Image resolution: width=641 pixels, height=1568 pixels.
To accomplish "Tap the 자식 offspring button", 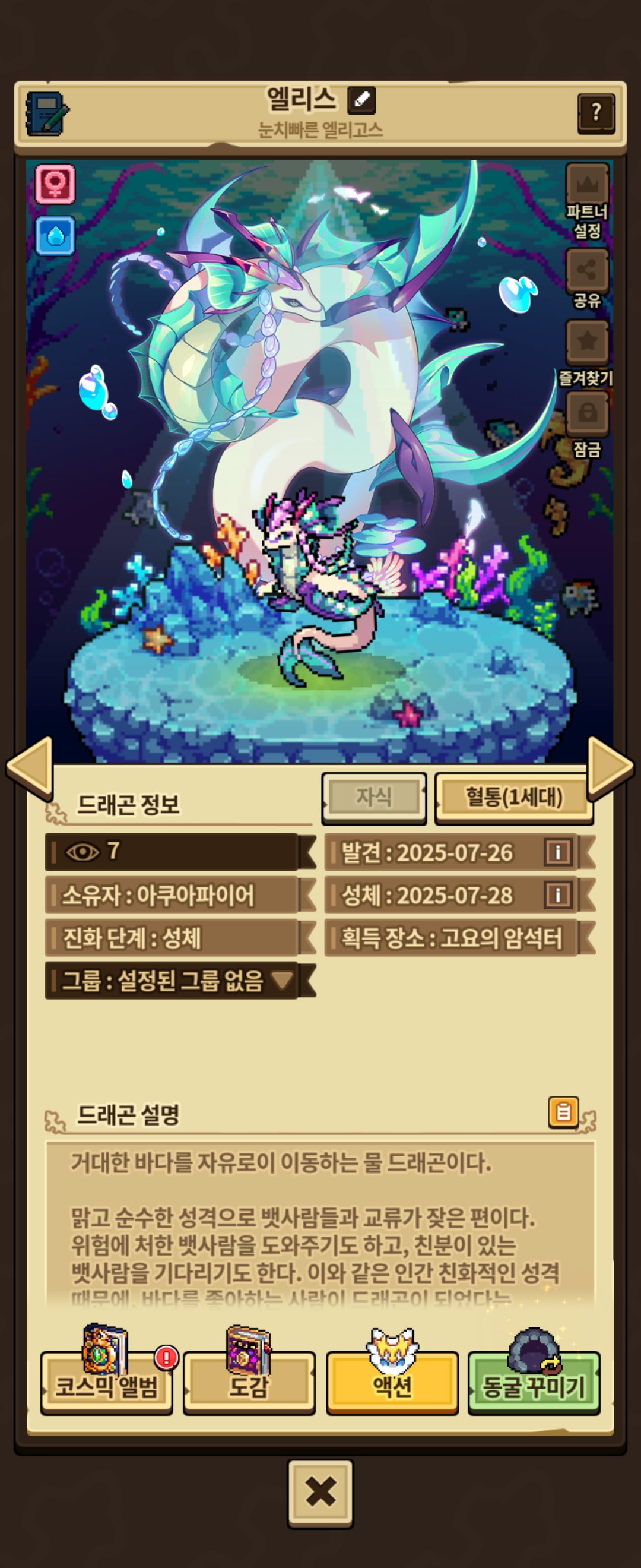I will [x=373, y=798].
